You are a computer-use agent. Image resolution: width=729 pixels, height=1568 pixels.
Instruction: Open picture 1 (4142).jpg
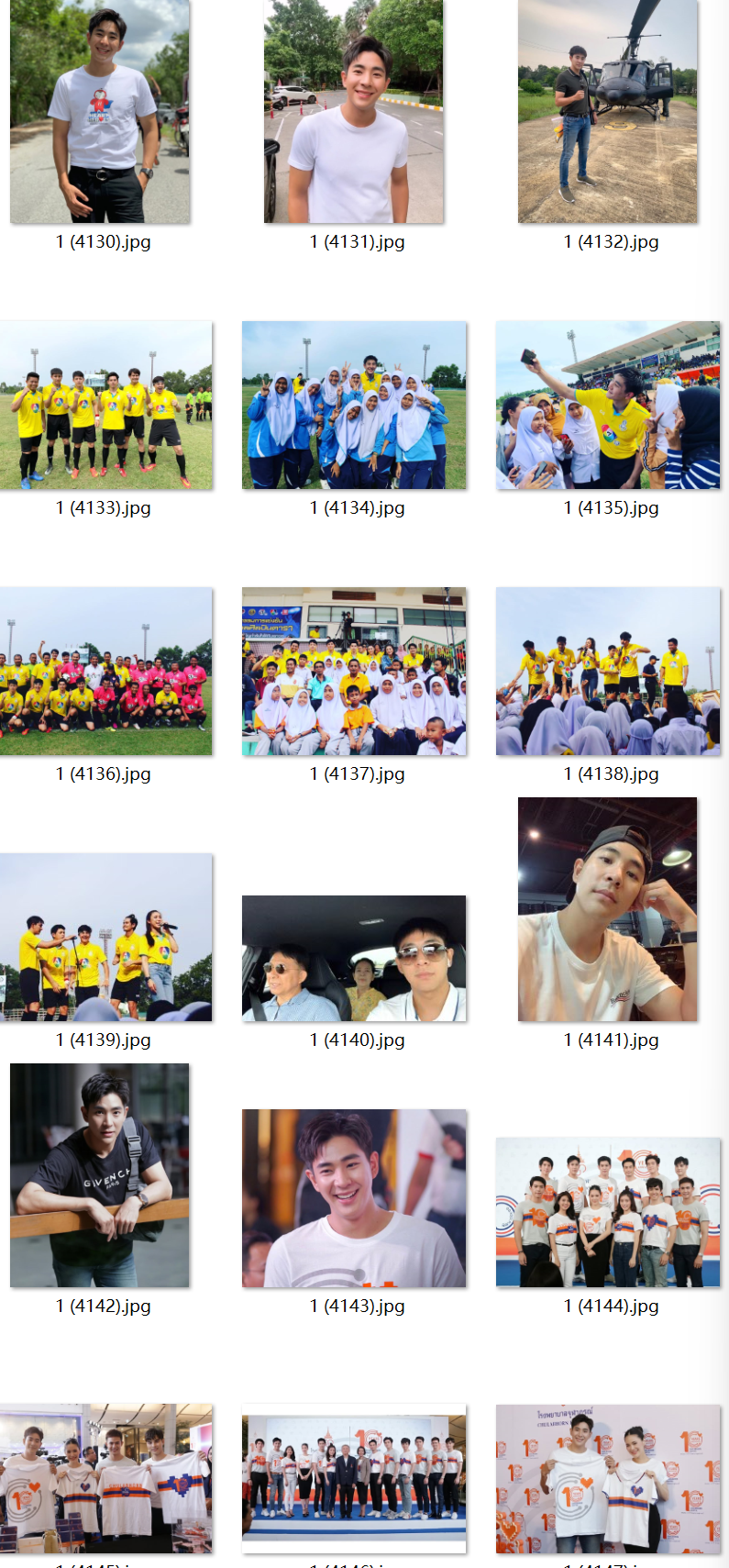100,1175
